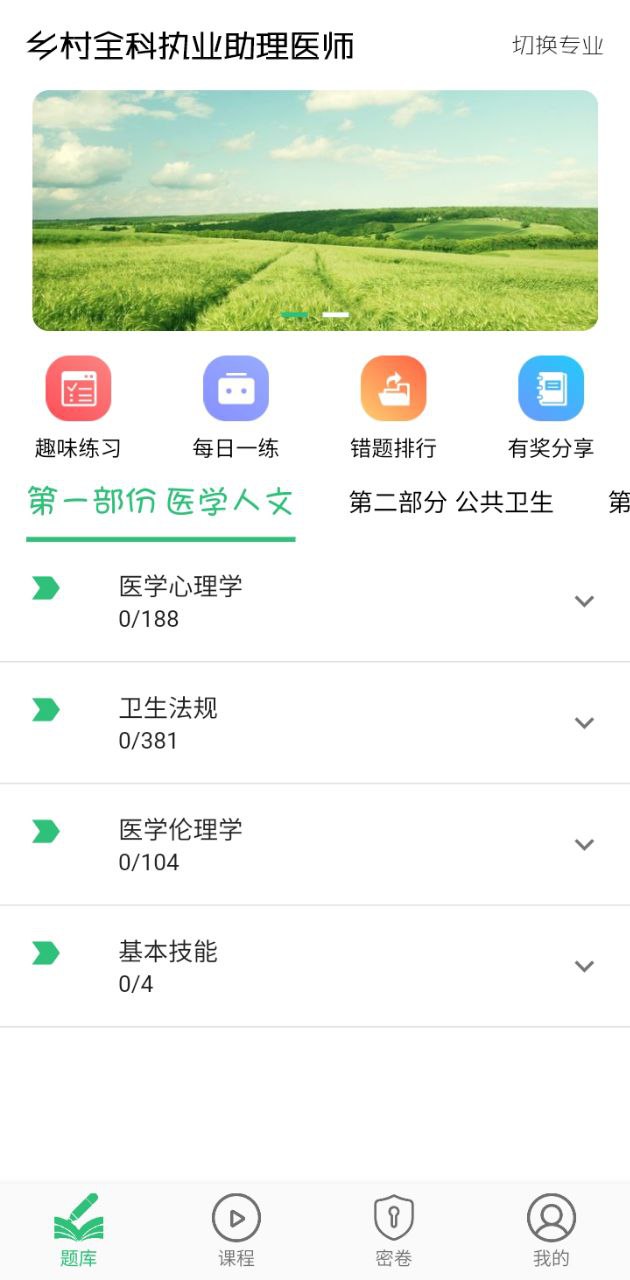The width and height of the screenshot is (630, 1280).
Task: Expand the 基本技能 chapter
Action: click(584, 966)
